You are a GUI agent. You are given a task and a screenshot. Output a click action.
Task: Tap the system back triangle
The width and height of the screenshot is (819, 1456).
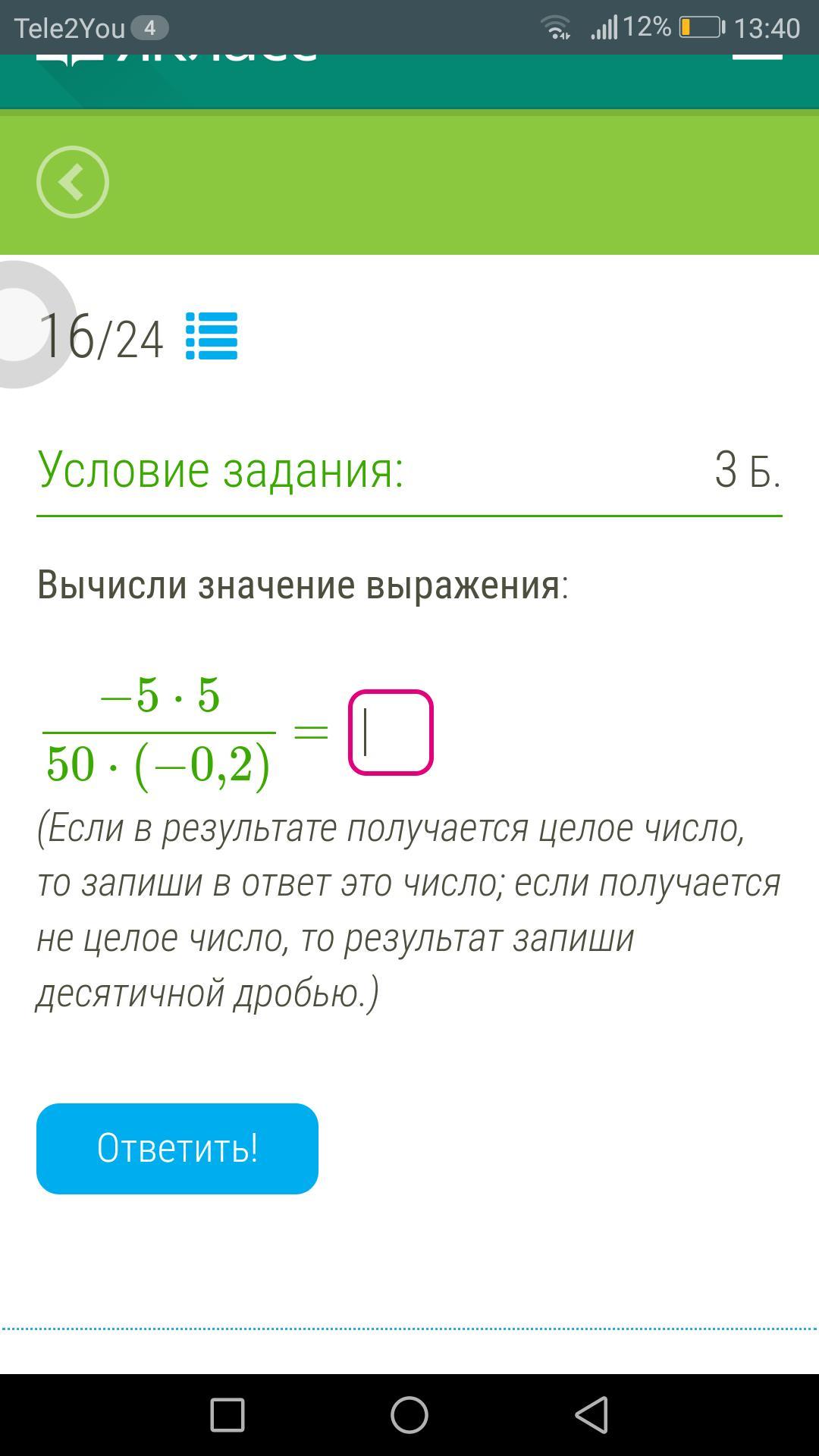tap(591, 1415)
